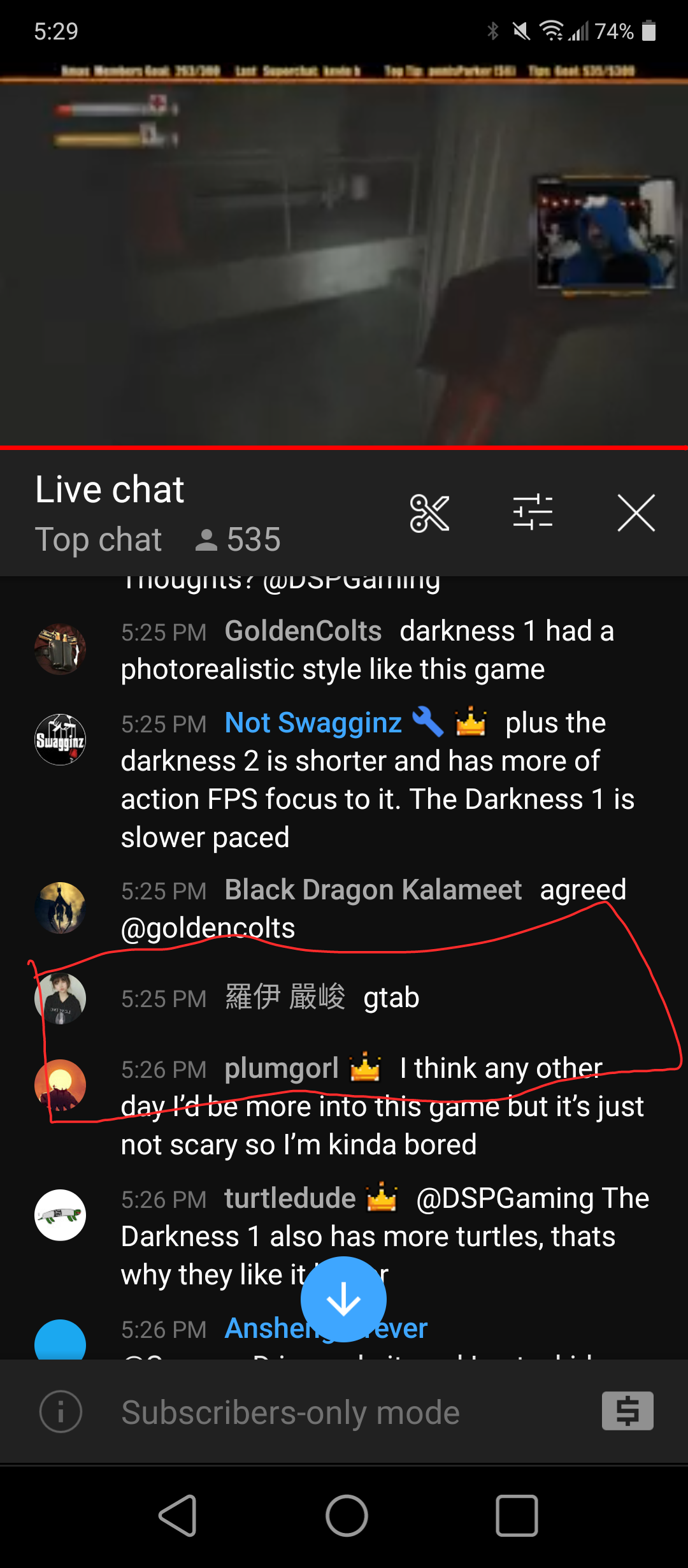Switch chat mode from Top chat

[98, 540]
